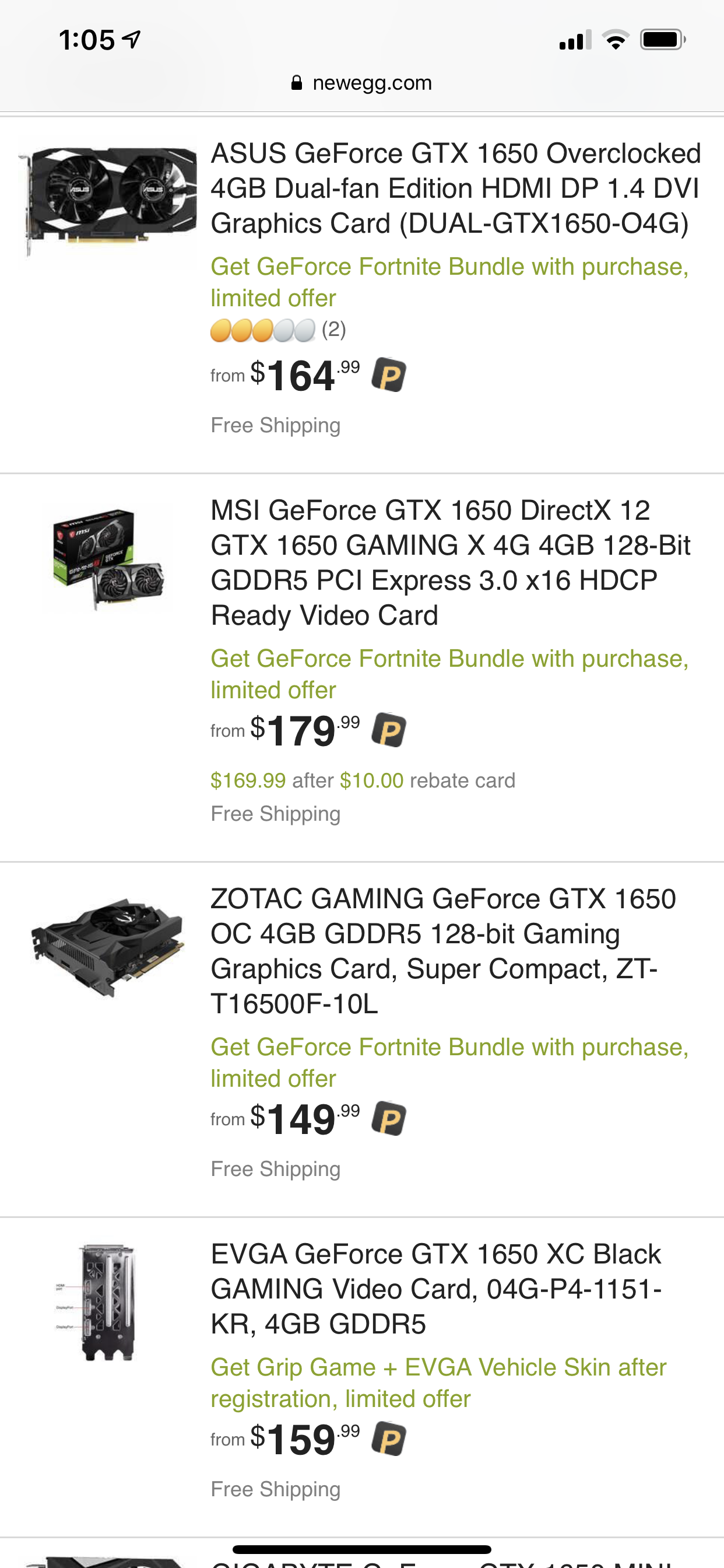The image size is (724, 1568).
Task: Tap the MSI GAMING X product image
Action: (x=108, y=558)
